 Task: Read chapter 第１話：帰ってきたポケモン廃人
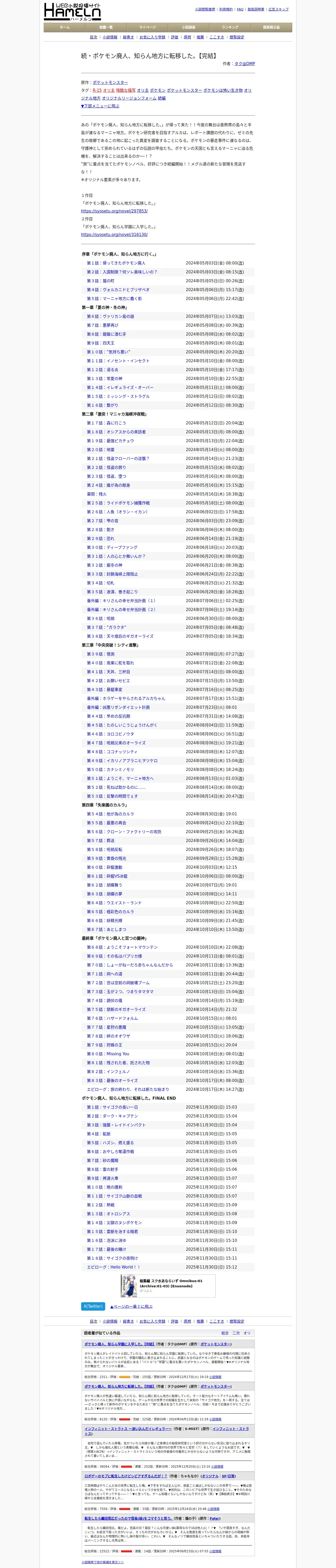click(116, 263)
